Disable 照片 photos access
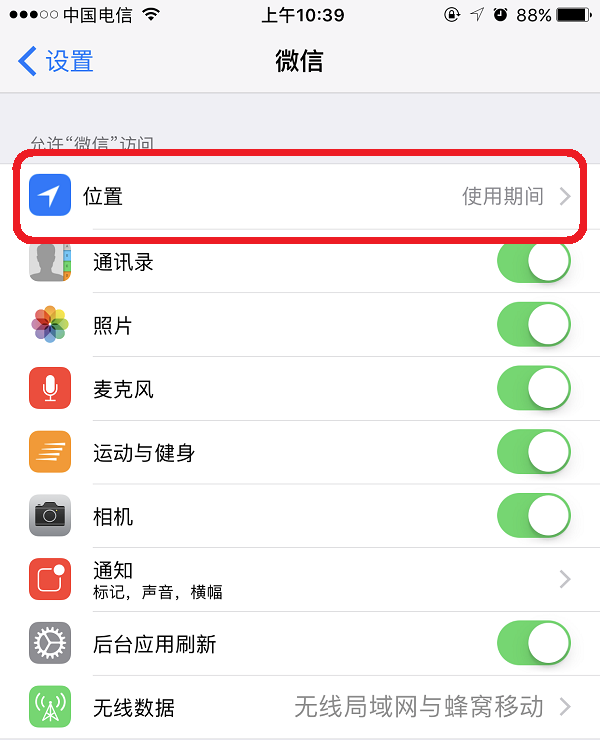This screenshot has height=740, width=600. pos(533,325)
